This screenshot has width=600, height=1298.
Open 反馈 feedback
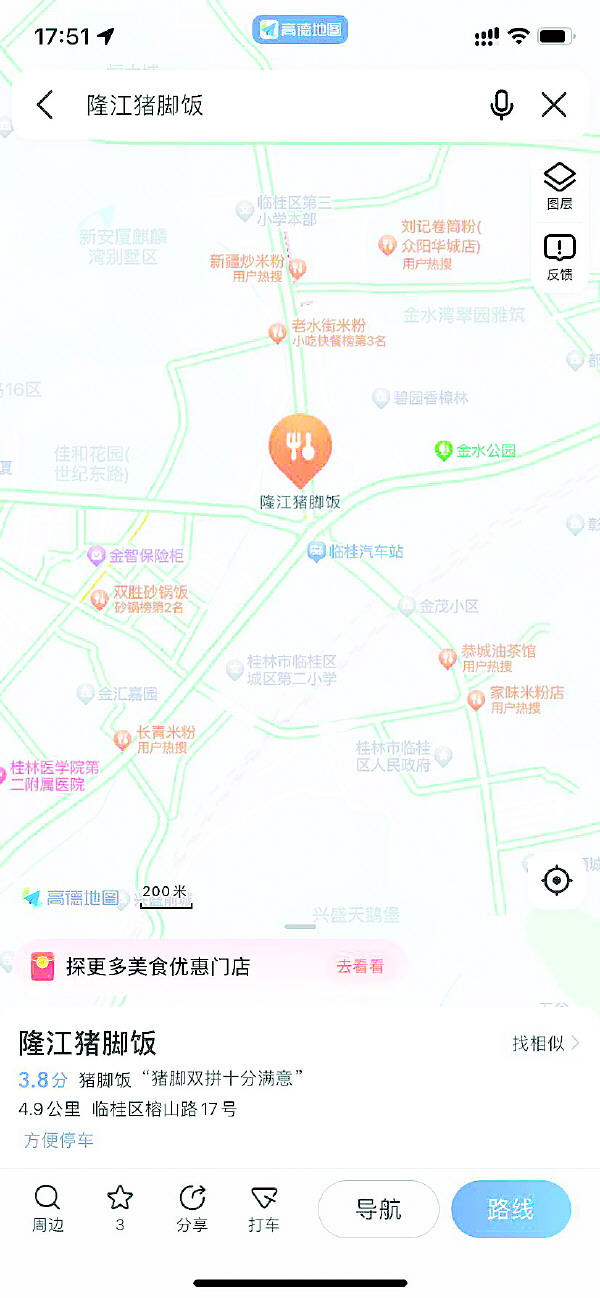pyautogui.click(x=559, y=257)
